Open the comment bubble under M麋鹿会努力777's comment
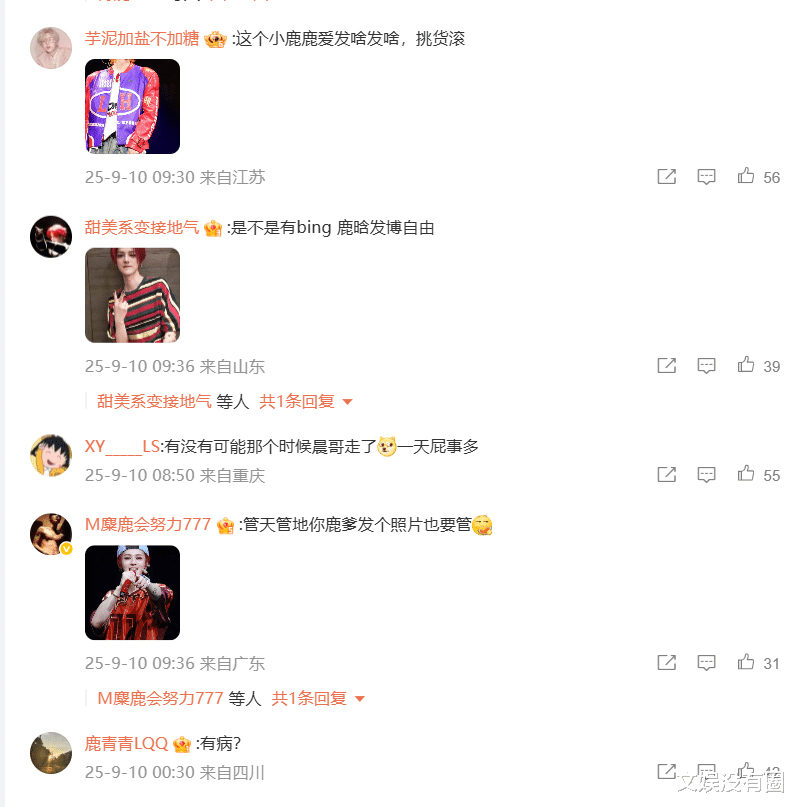Screen dimensions: 797x807 (706, 661)
